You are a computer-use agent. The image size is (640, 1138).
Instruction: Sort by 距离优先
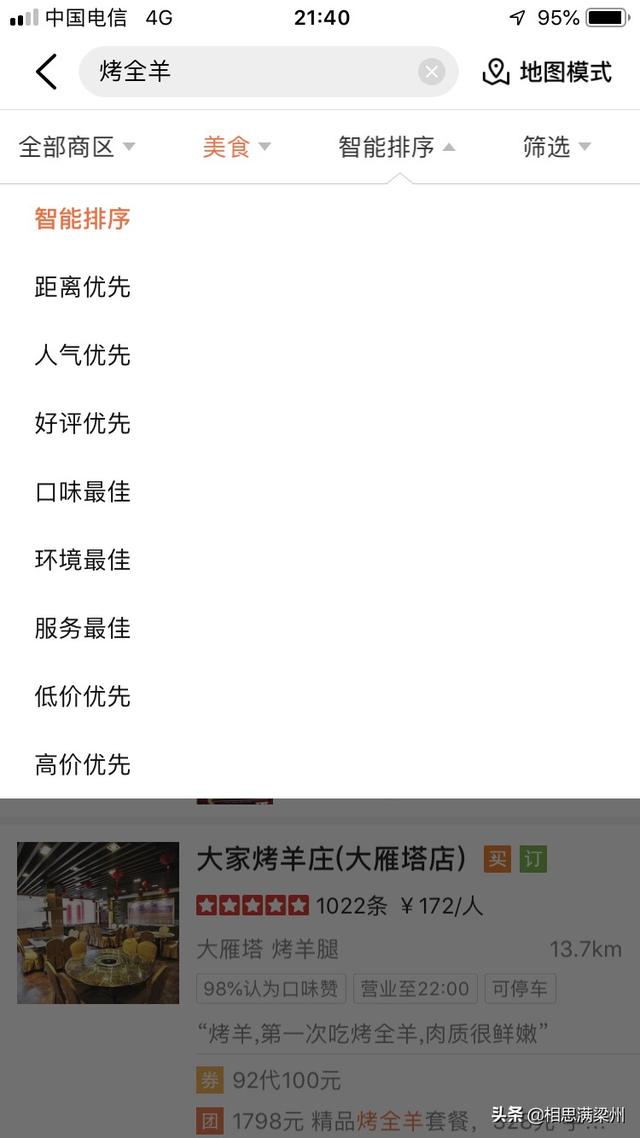[83, 288]
